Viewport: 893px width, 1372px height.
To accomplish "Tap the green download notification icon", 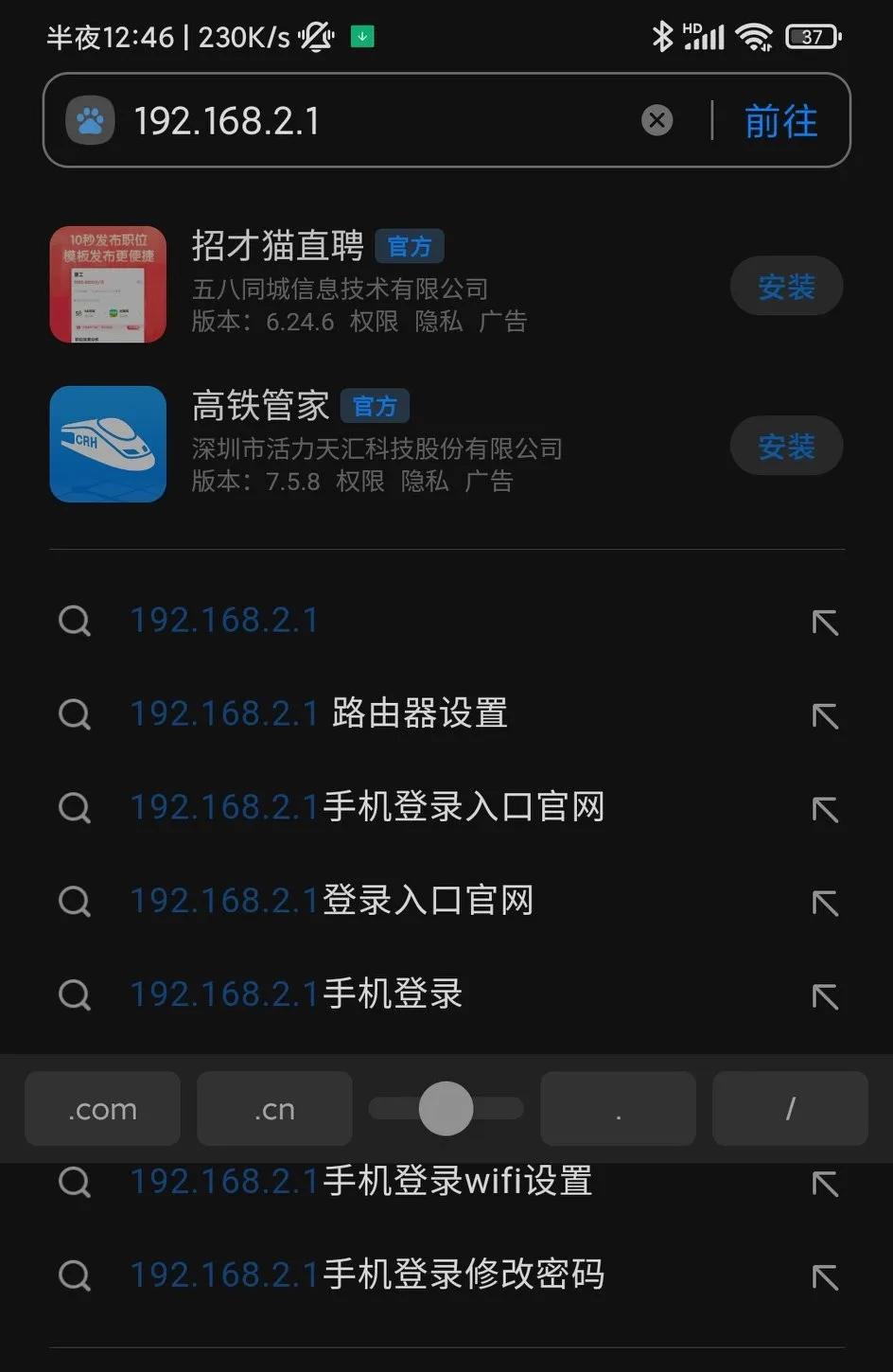I will 360,37.
